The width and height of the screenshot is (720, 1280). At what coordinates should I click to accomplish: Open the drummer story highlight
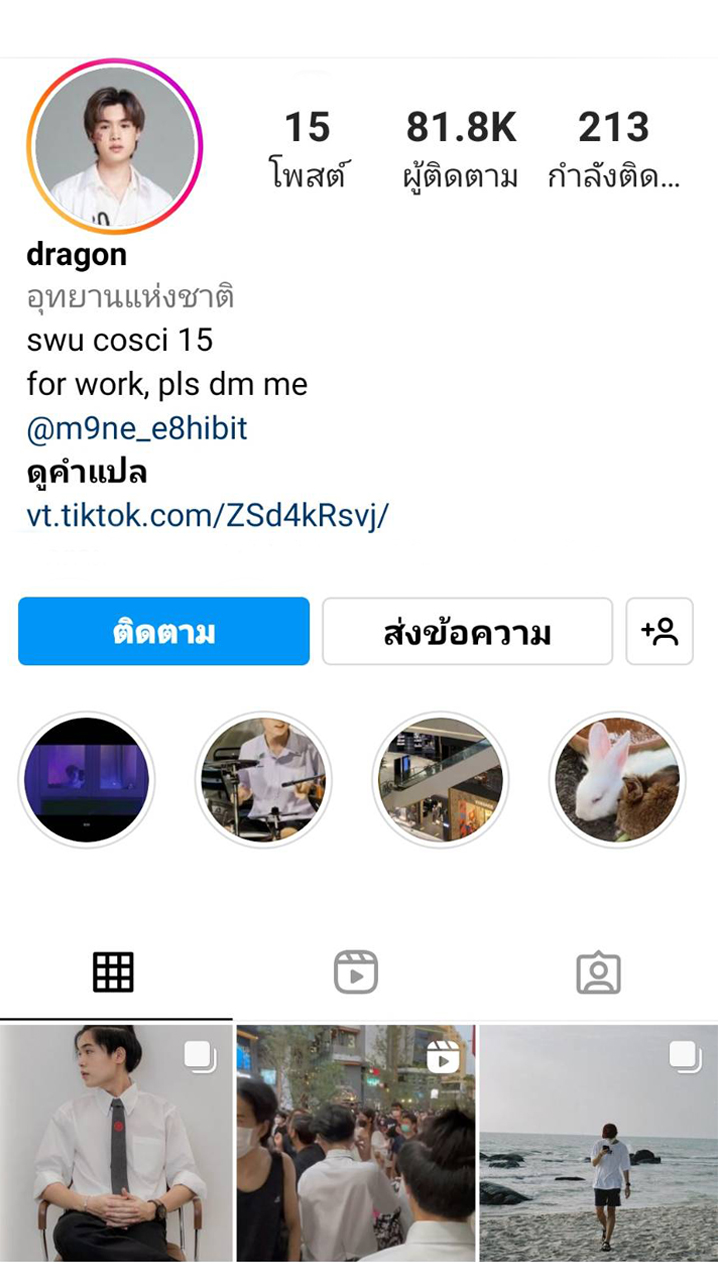point(264,780)
